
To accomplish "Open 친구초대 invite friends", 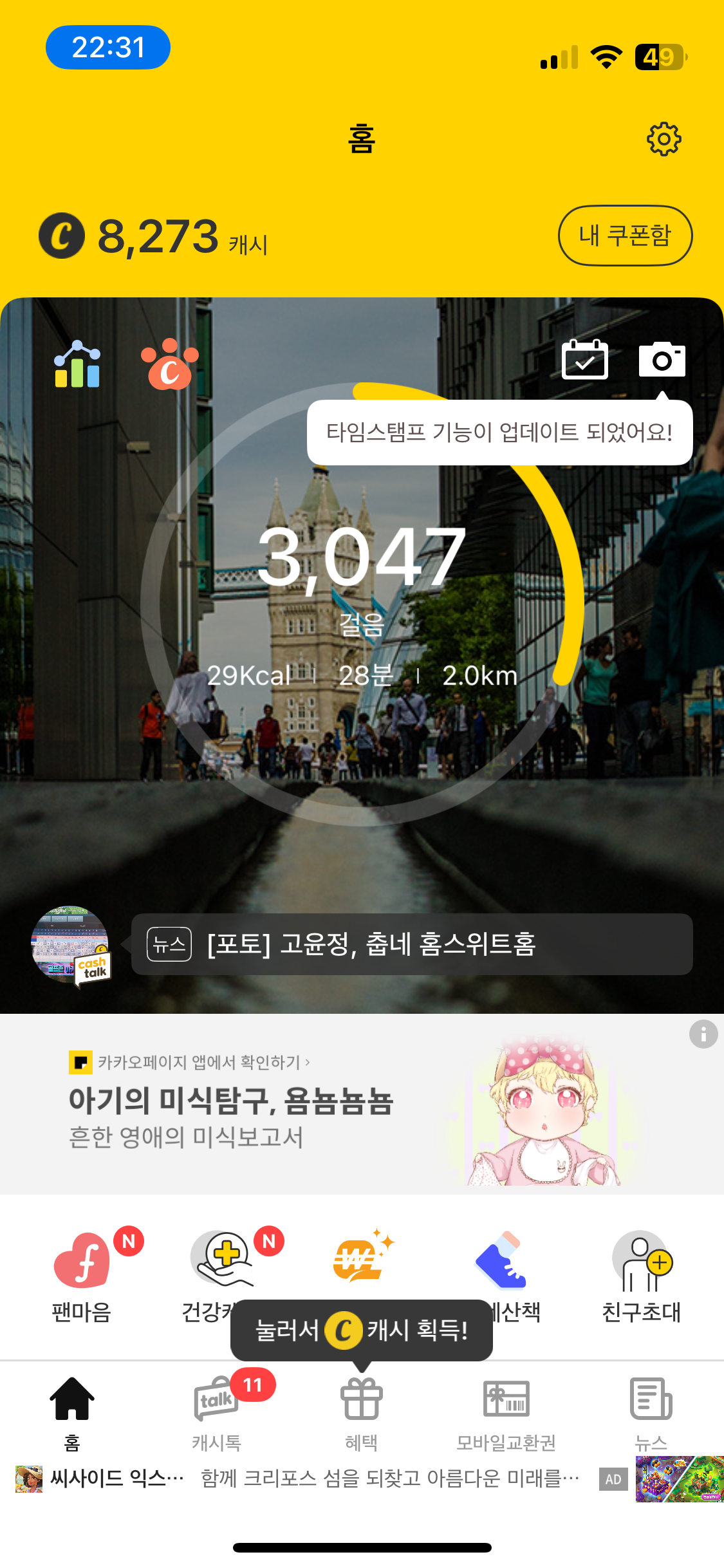I will pyautogui.click(x=641, y=1271).
